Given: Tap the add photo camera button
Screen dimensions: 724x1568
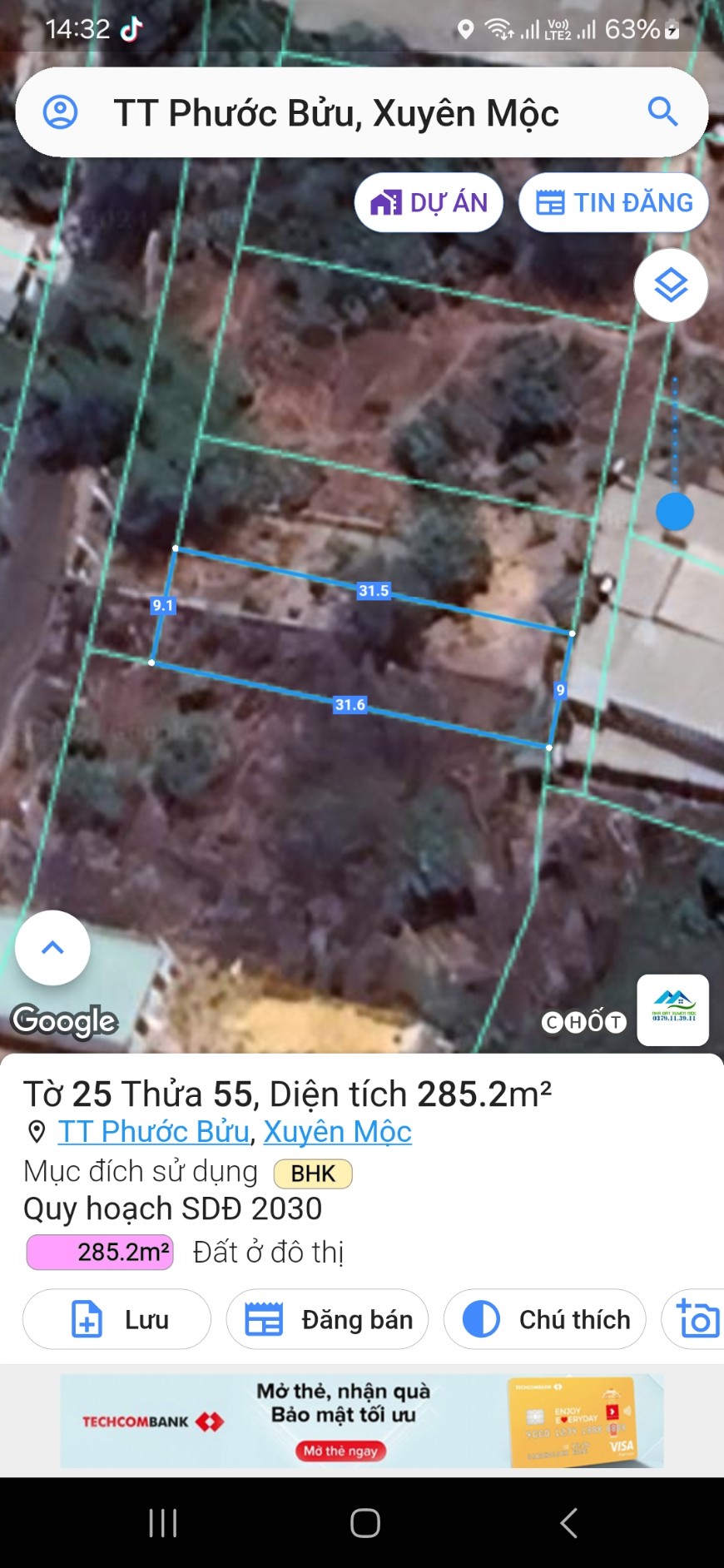Looking at the screenshot, I should pyautogui.click(x=697, y=1319).
